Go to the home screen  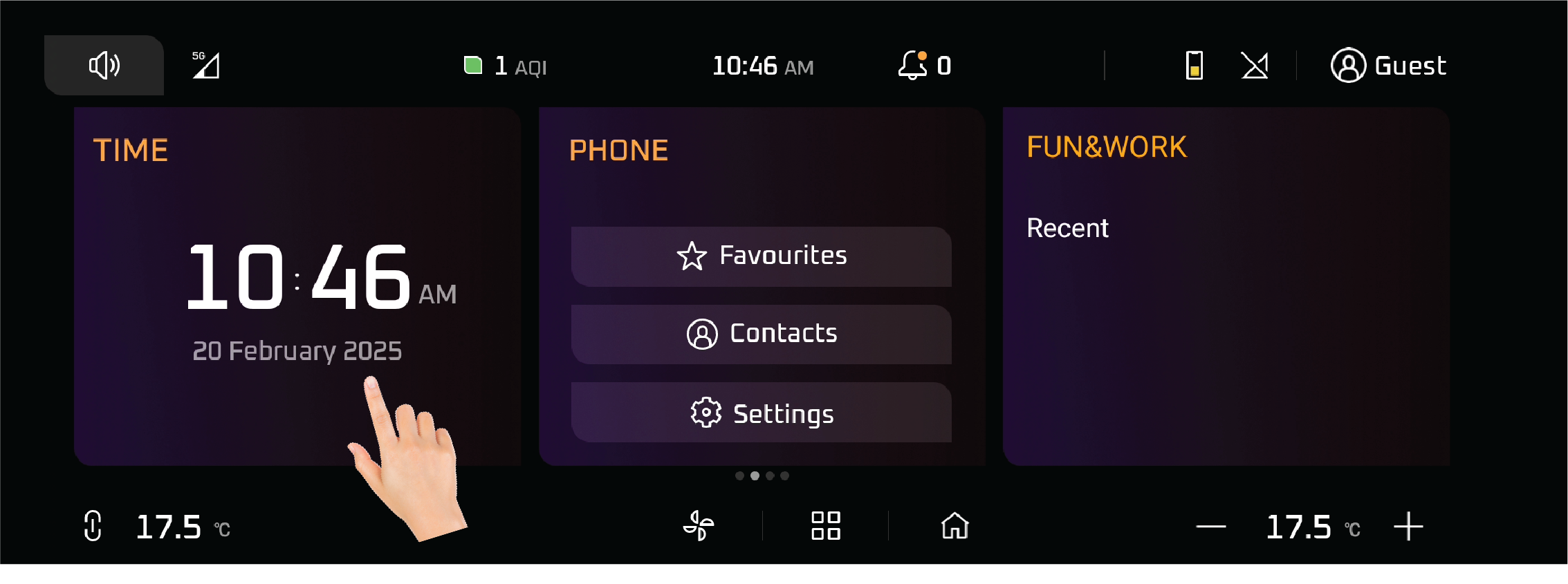click(954, 526)
